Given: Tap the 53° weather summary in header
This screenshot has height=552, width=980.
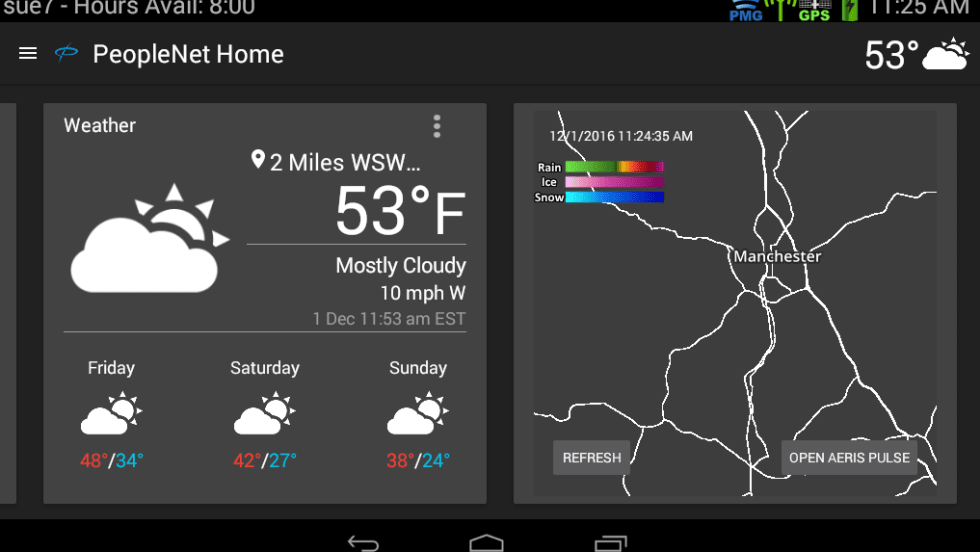Looking at the screenshot, I should 915,55.
